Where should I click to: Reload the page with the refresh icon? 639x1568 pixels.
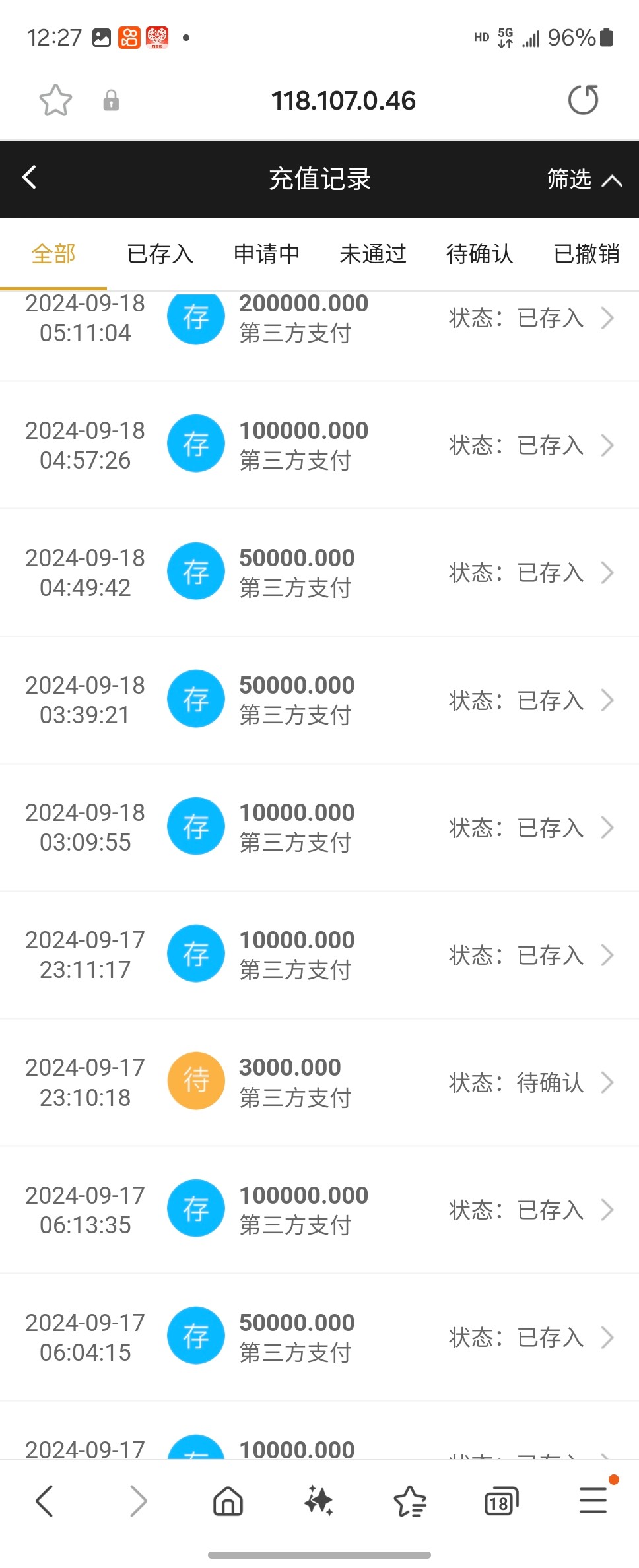click(x=583, y=100)
